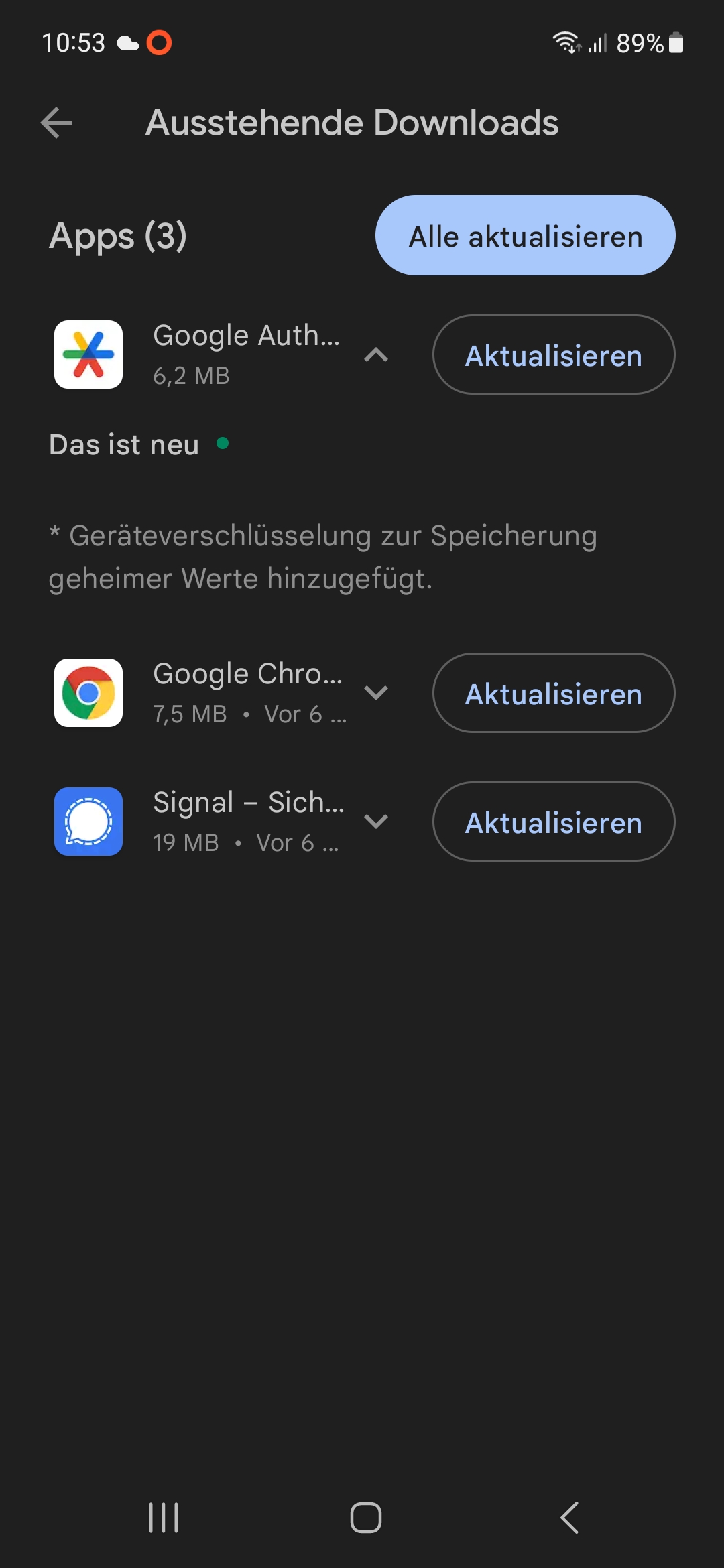Collapse Google Authenticator update details
This screenshot has height=1568, width=724.
pos(376,355)
